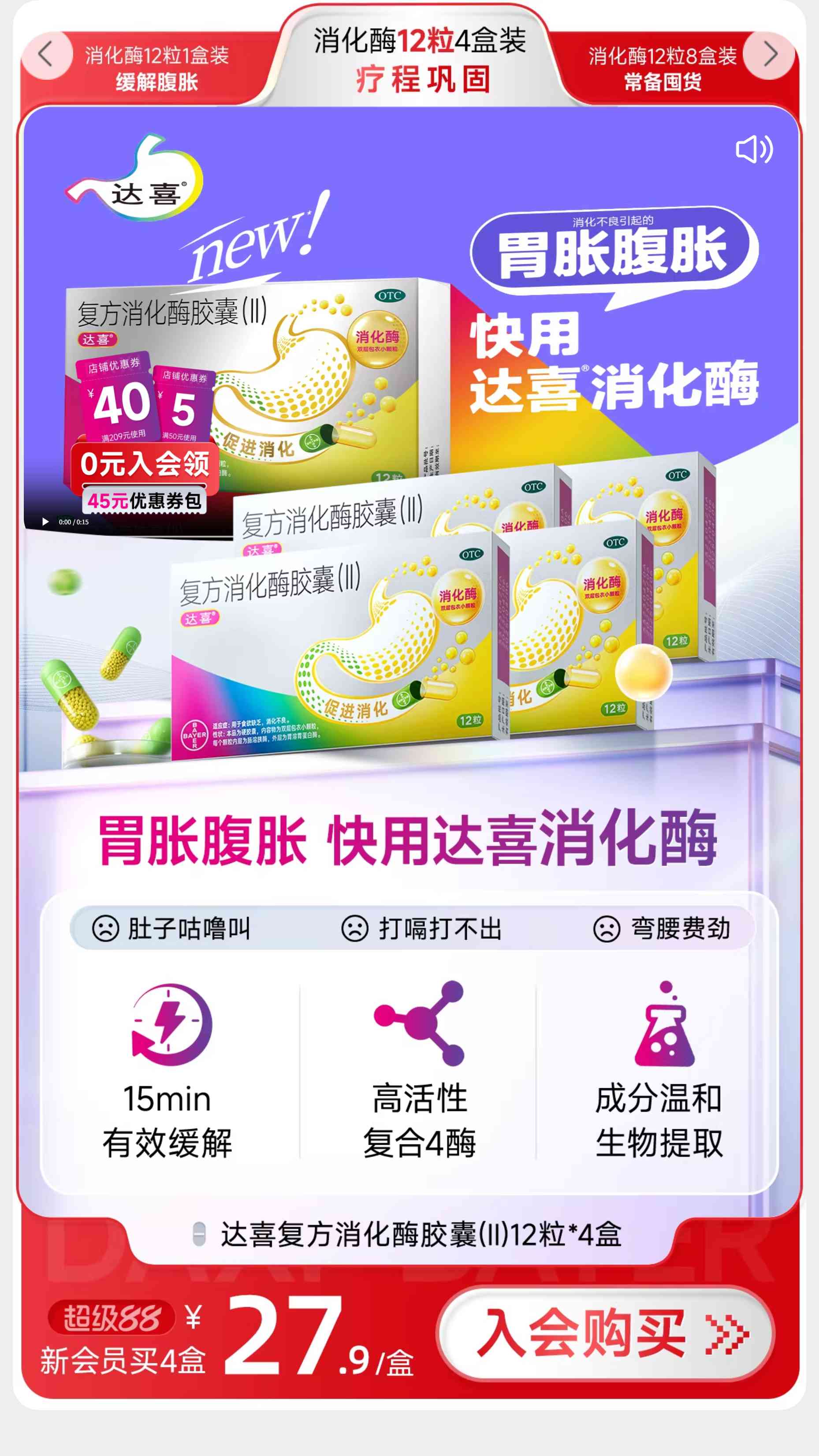Screen dimensions: 819x1456
Task: Play the 0:15 product video
Action: (45, 522)
